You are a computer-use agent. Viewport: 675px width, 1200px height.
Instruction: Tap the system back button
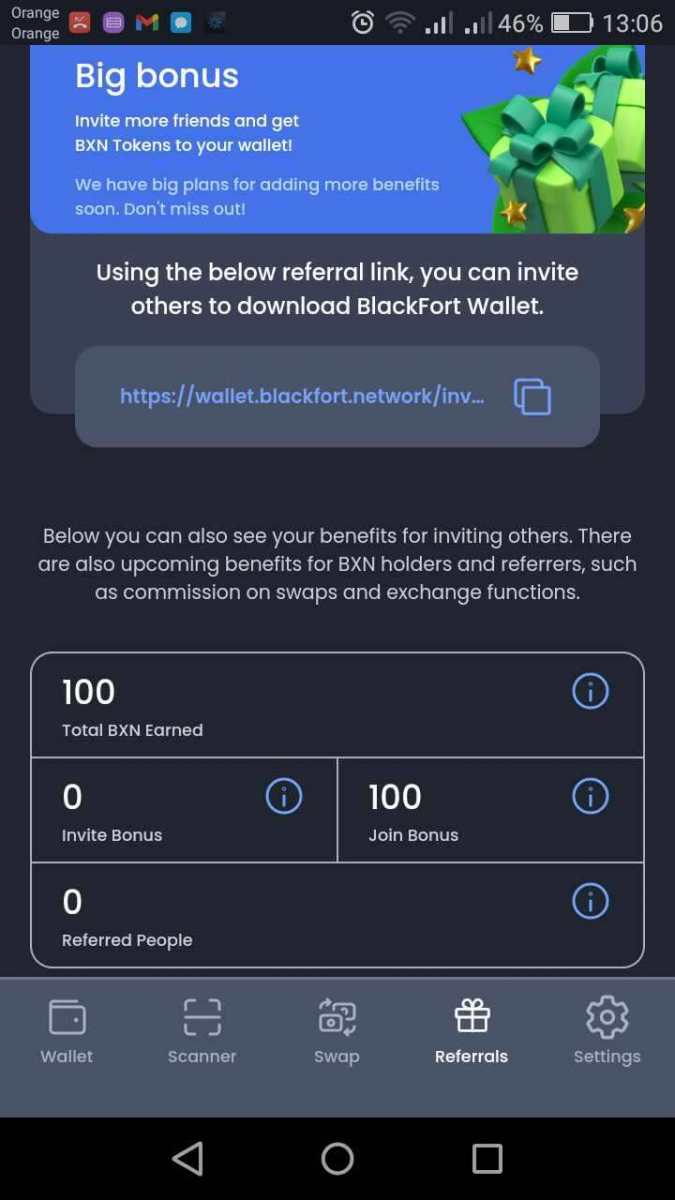click(x=188, y=1158)
